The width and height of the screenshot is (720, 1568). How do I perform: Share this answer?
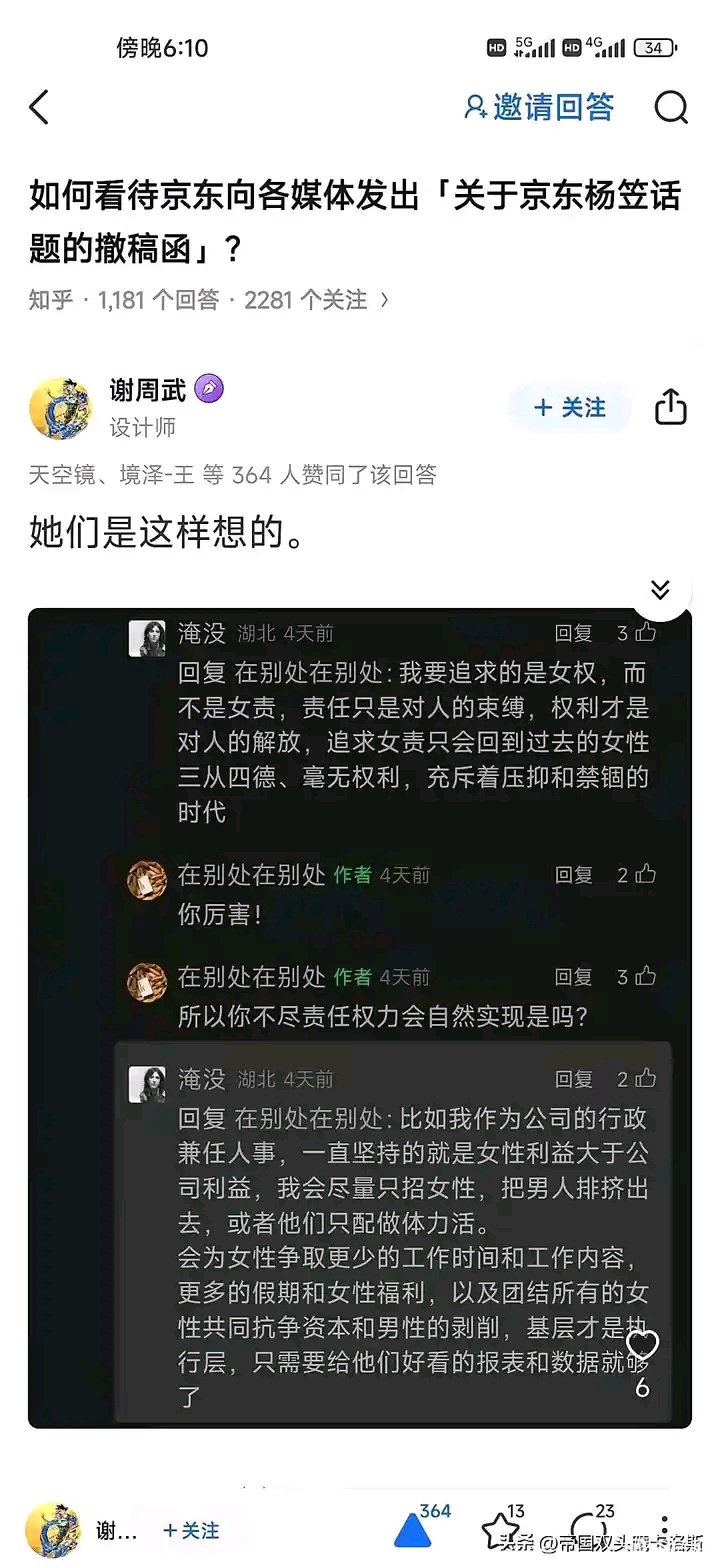671,407
